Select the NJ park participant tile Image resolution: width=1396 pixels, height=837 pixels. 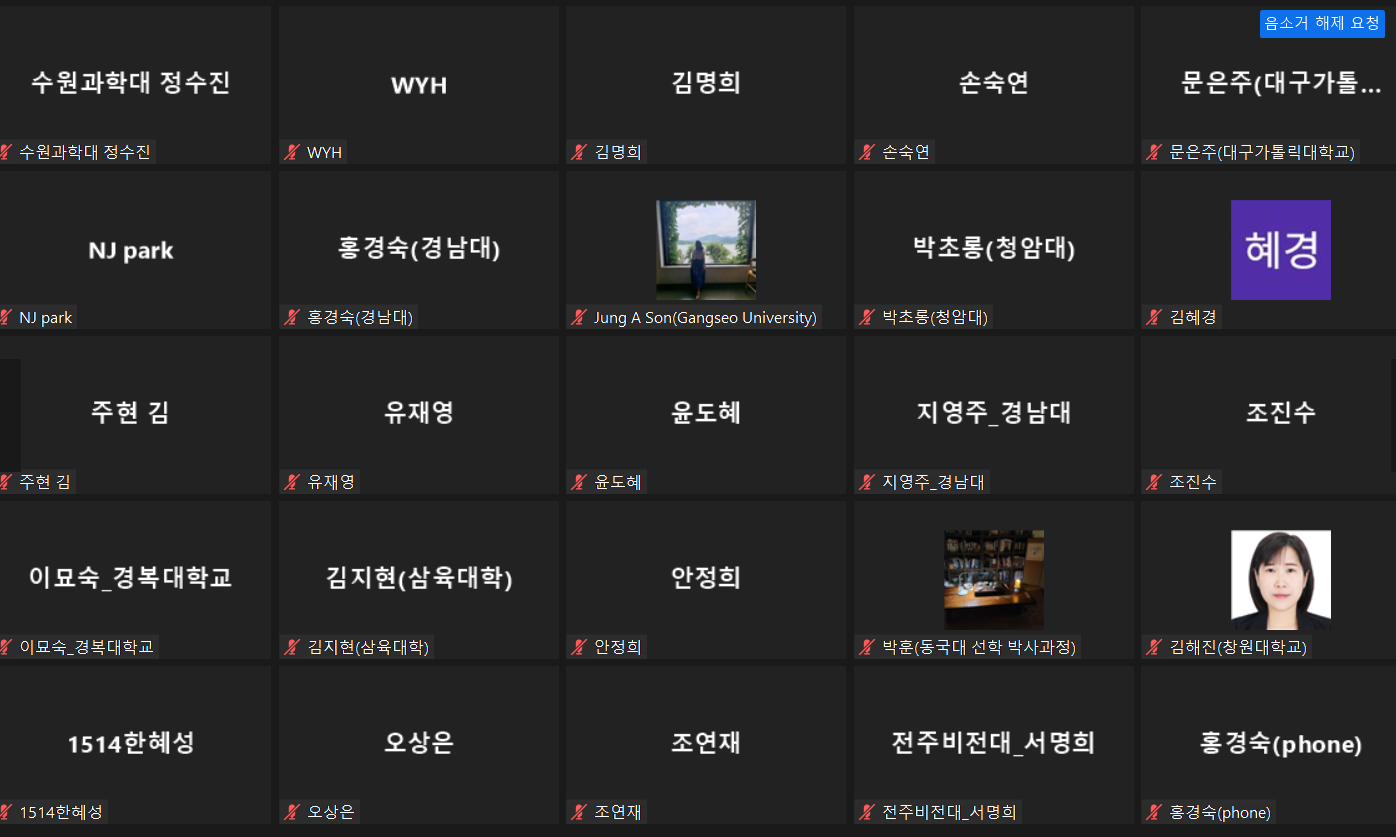point(131,250)
